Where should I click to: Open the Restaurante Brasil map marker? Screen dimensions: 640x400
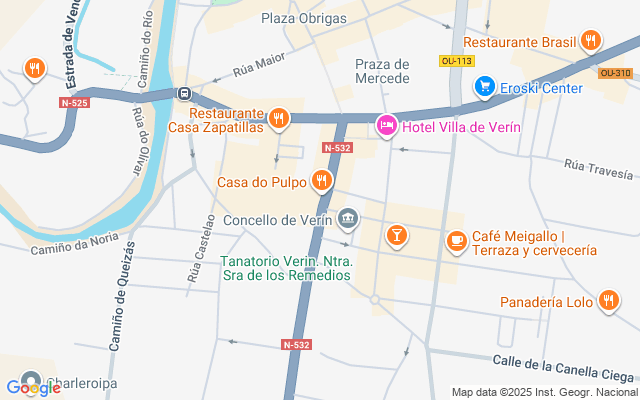click(x=591, y=42)
